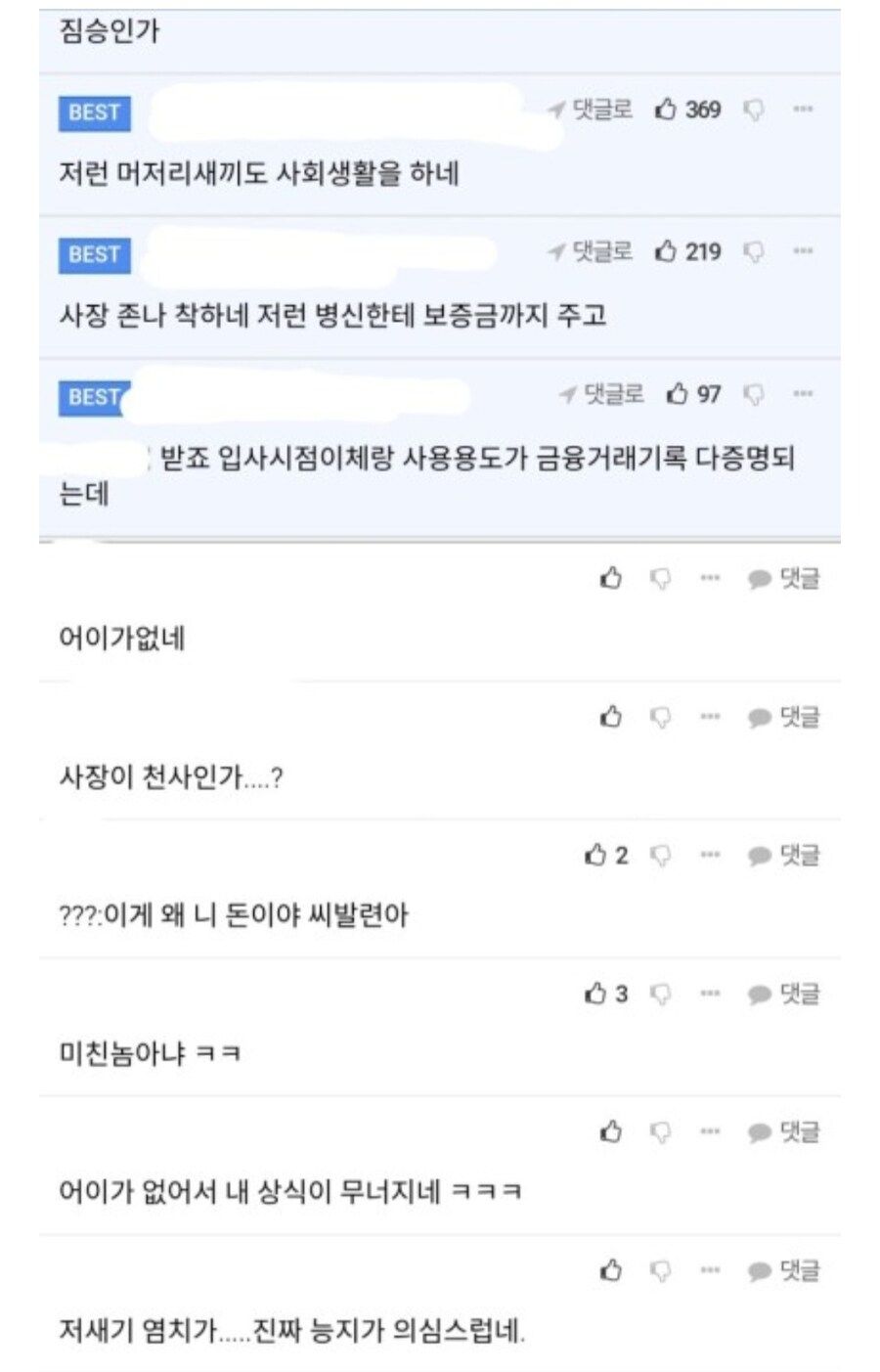This screenshot has height=1372, width=880.
Task: Reply to the comment '어이가없네'
Action: pos(784,579)
